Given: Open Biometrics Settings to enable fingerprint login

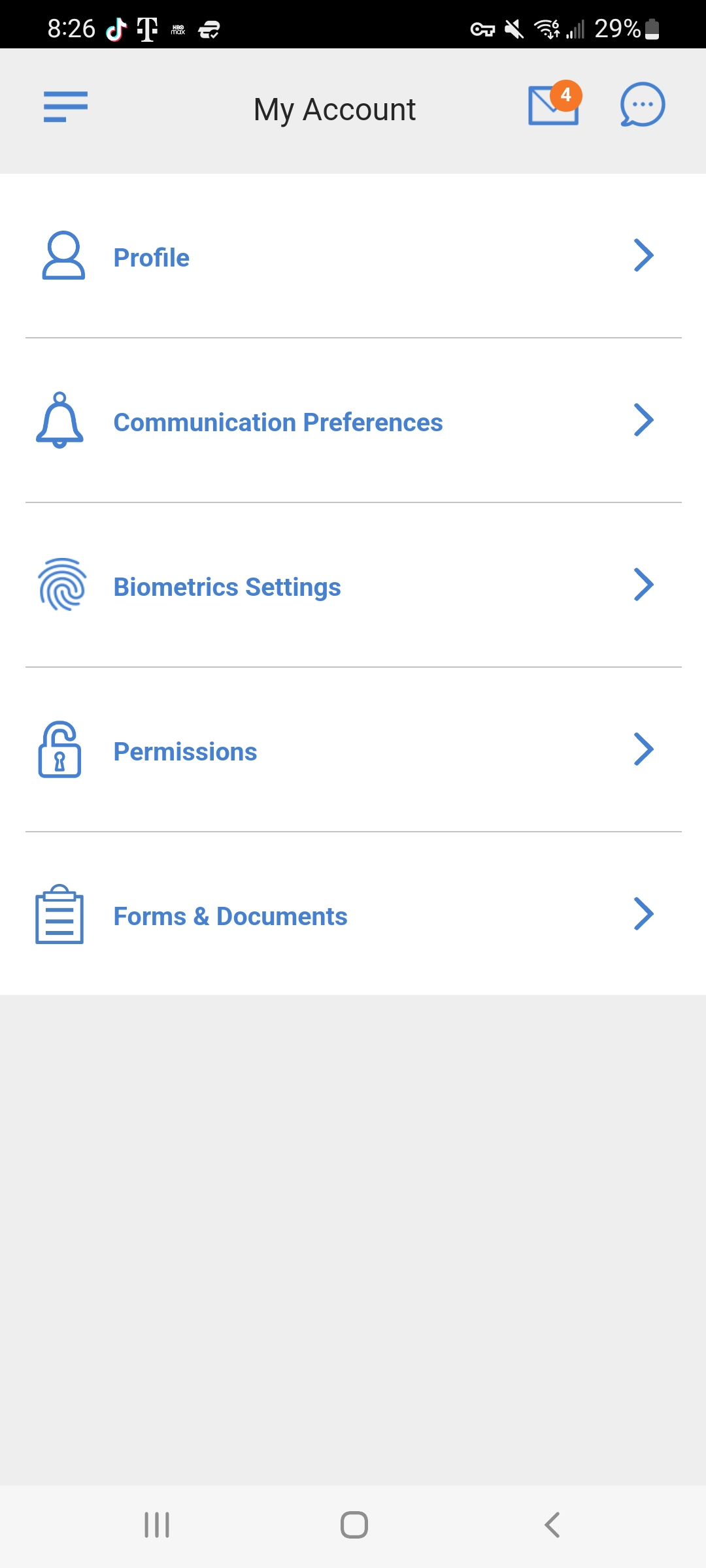Looking at the screenshot, I should click(227, 587).
